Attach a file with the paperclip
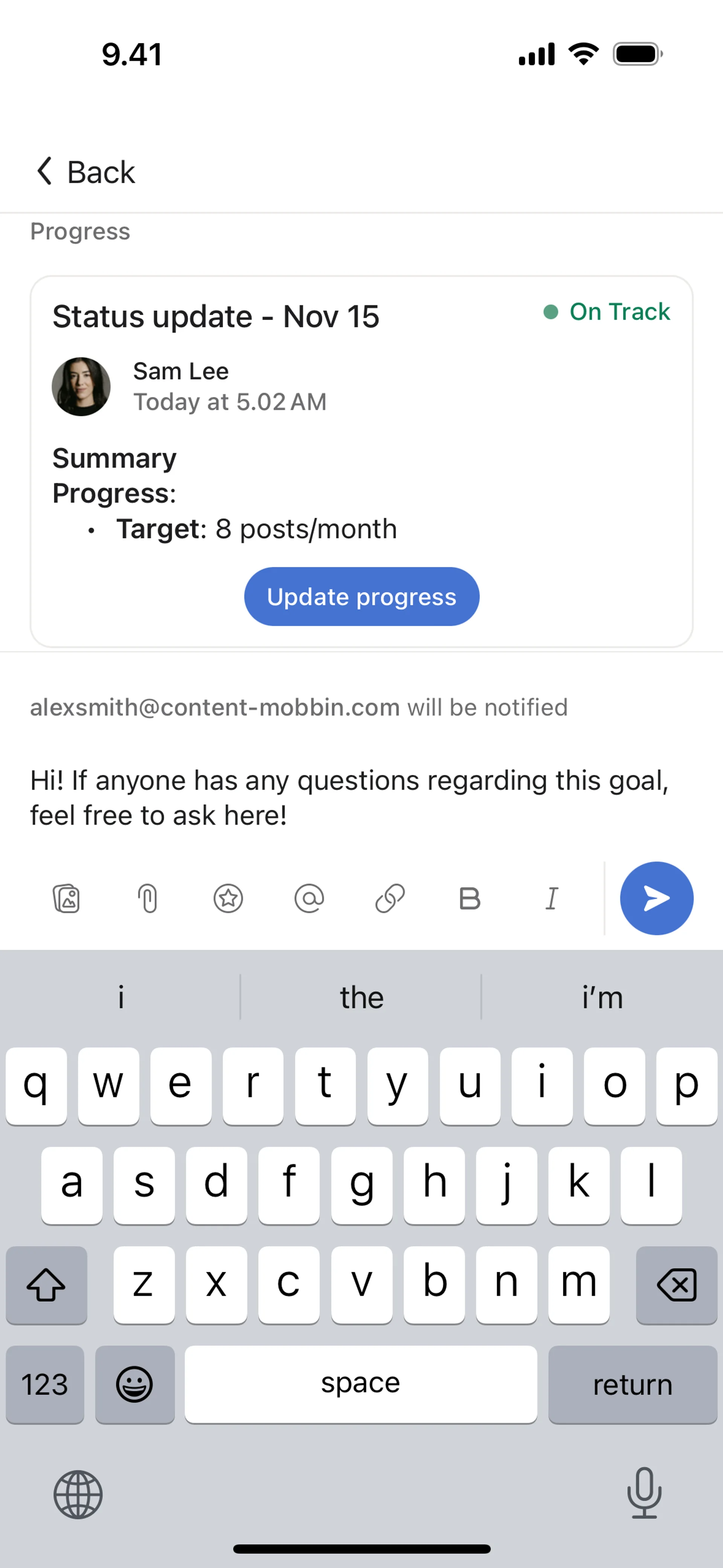Image resolution: width=723 pixels, height=1568 pixels. tap(147, 899)
